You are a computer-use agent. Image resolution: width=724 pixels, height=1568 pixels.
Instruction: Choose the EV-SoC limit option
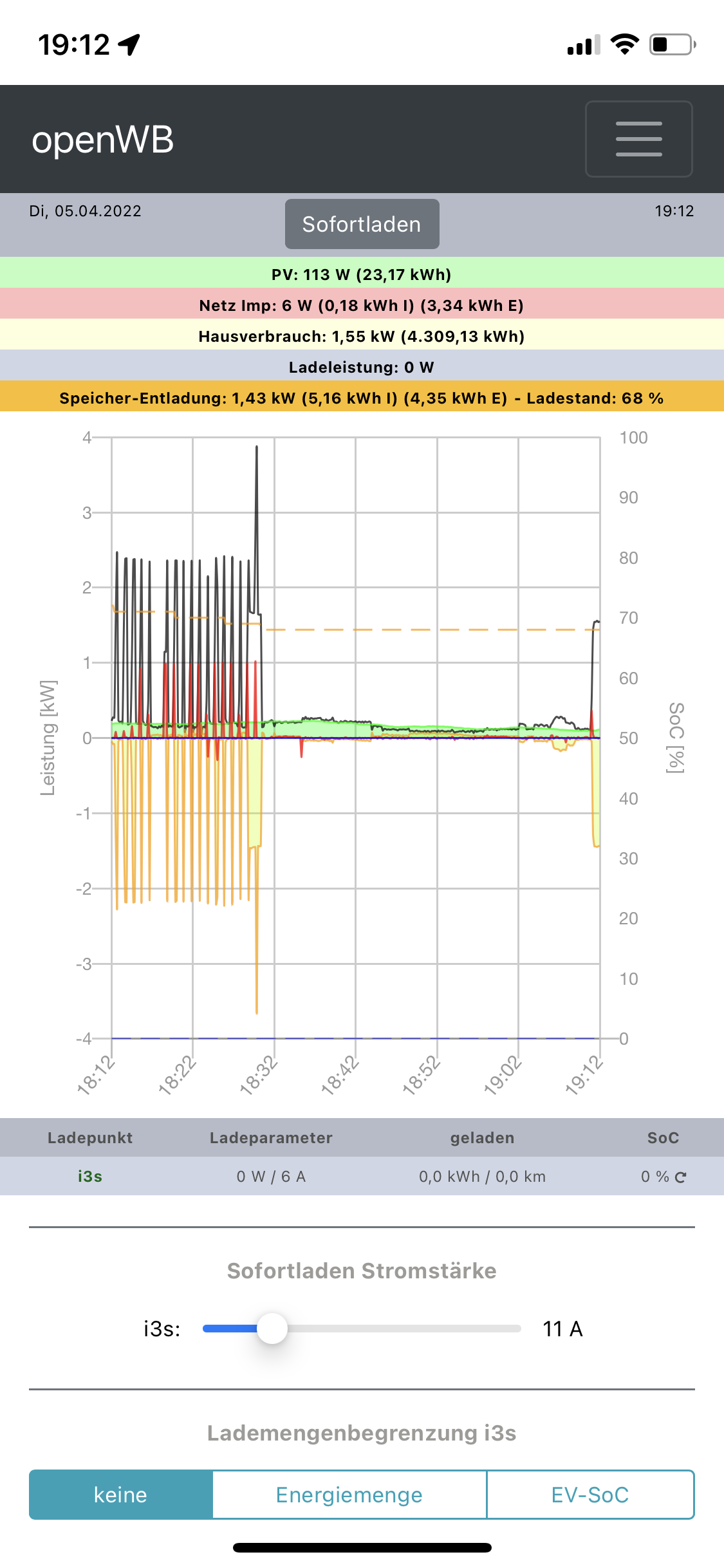pos(589,1495)
